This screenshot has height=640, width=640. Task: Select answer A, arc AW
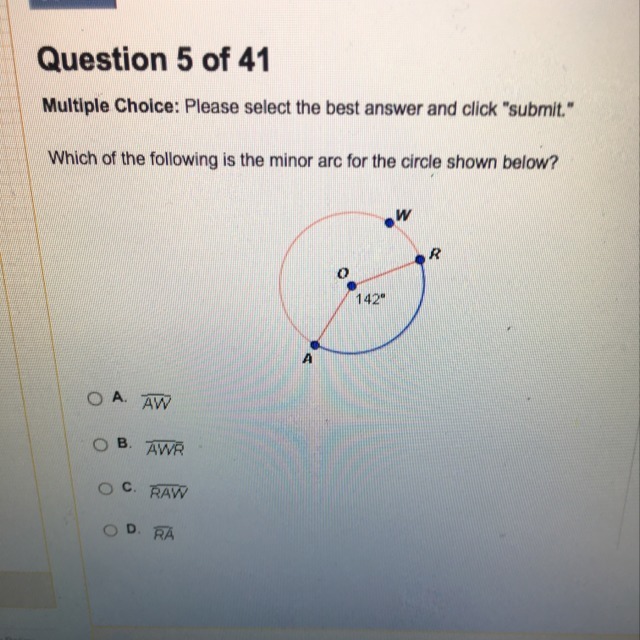(x=95, y=398)
